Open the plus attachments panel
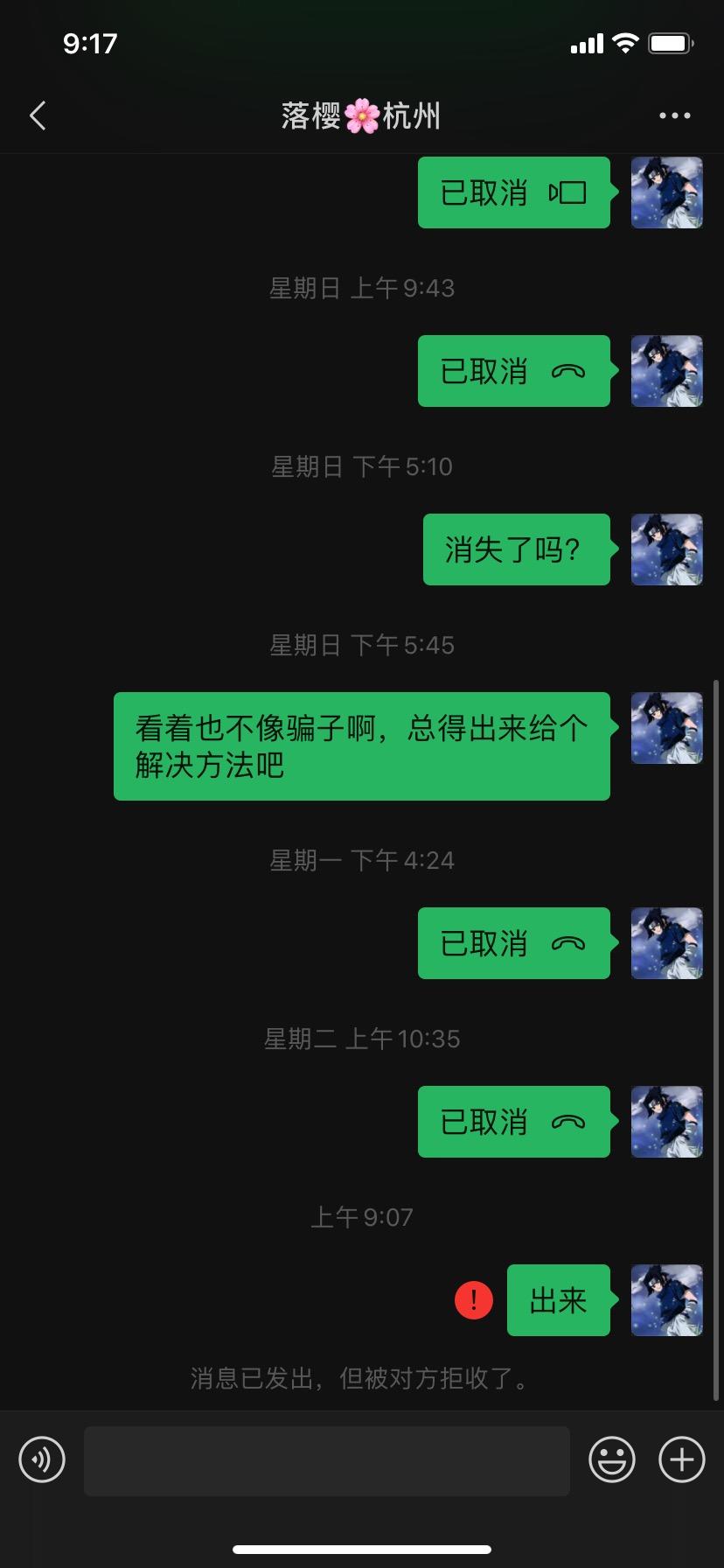The width and height of the screenshot is (724, 1568). point(681,1459)
